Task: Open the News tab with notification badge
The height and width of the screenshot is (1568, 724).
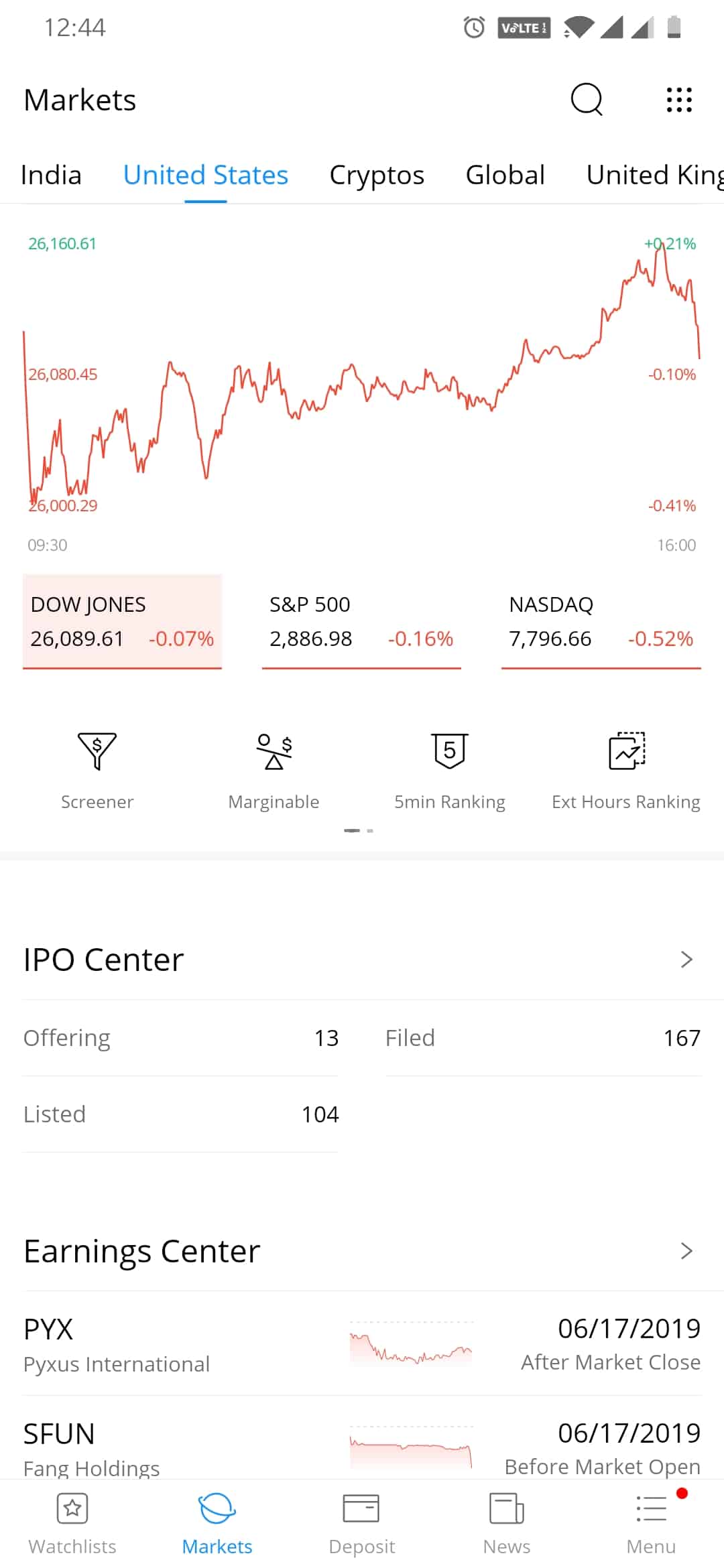Action: (506, 1521)
